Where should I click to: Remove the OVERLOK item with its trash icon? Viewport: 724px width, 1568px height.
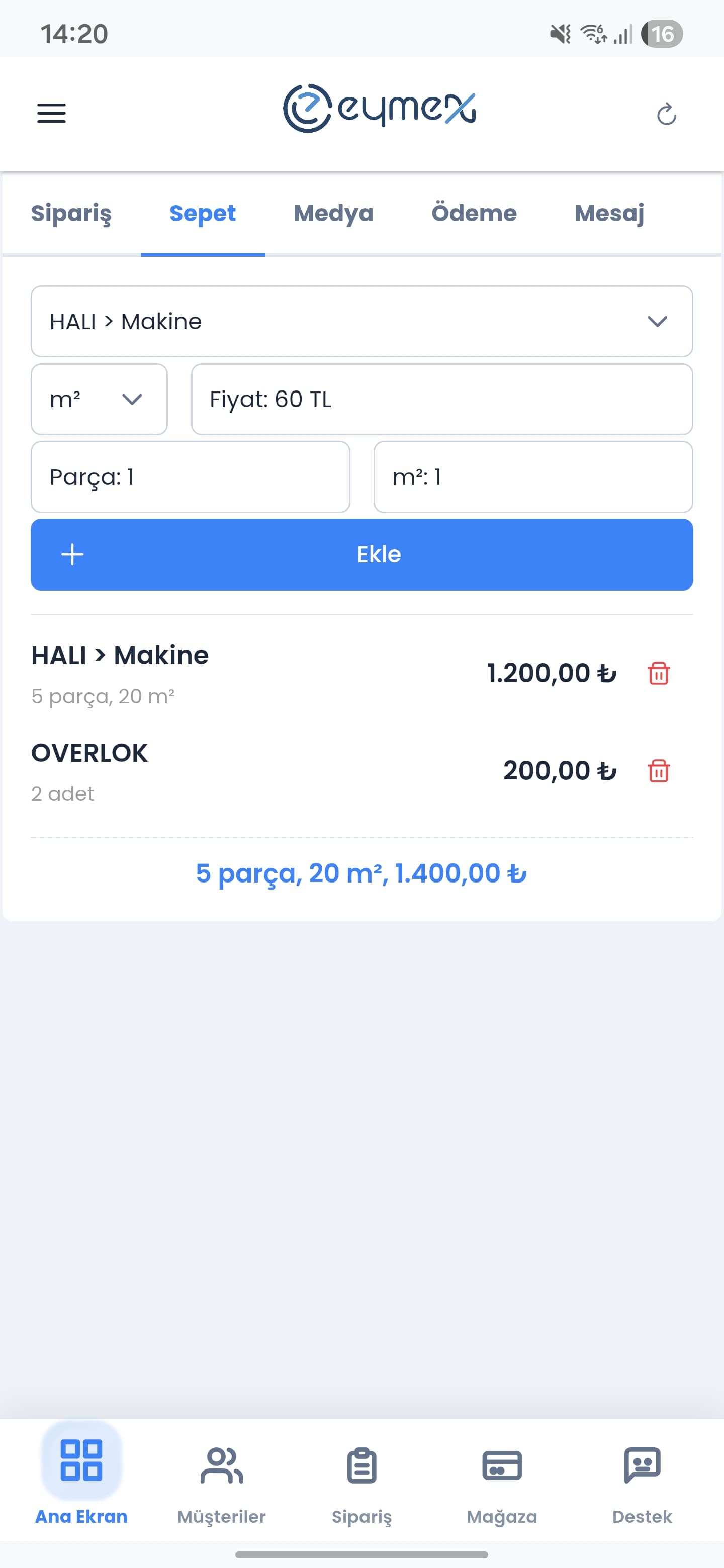(659, 771)
